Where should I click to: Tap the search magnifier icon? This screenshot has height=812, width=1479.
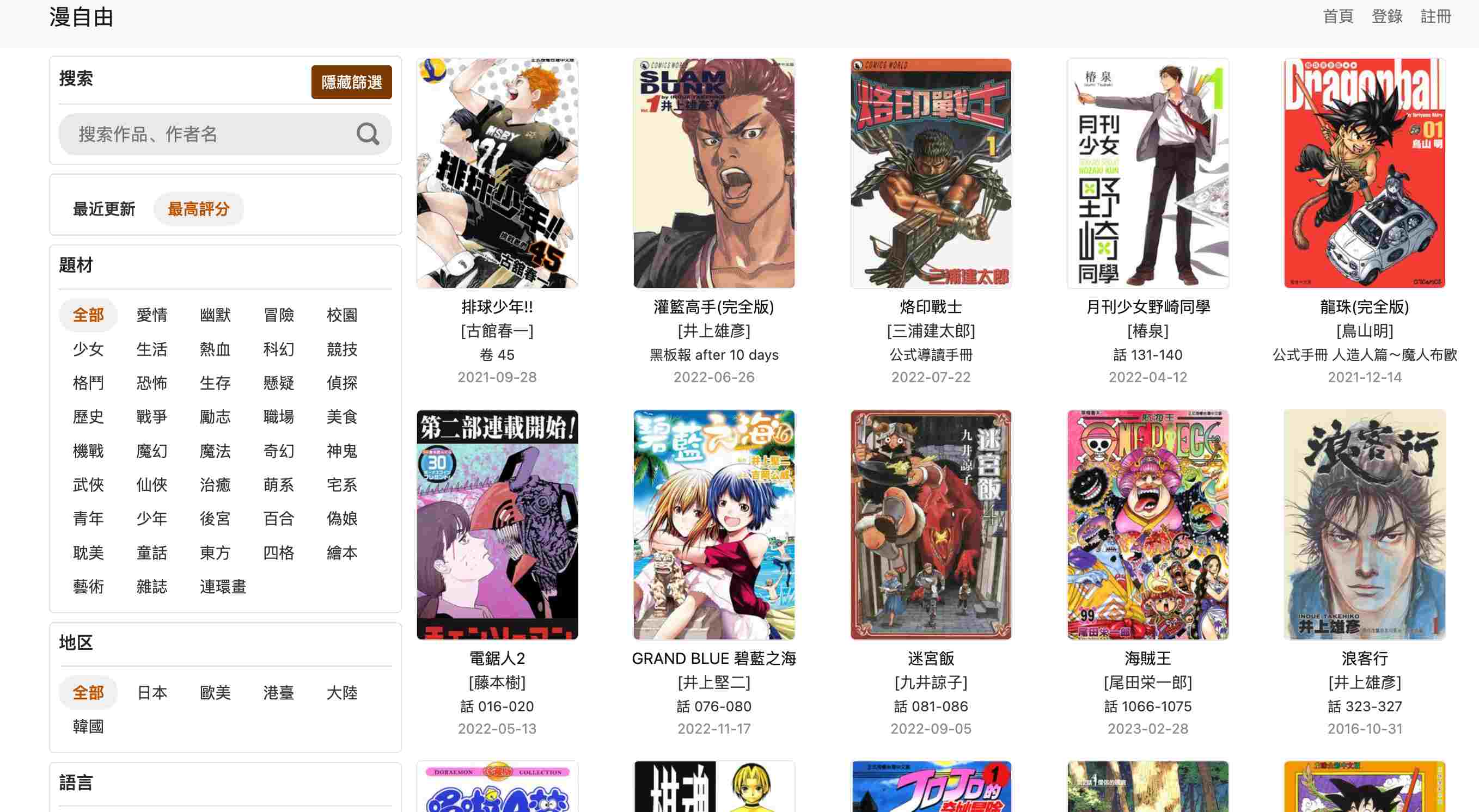(368, 134)
